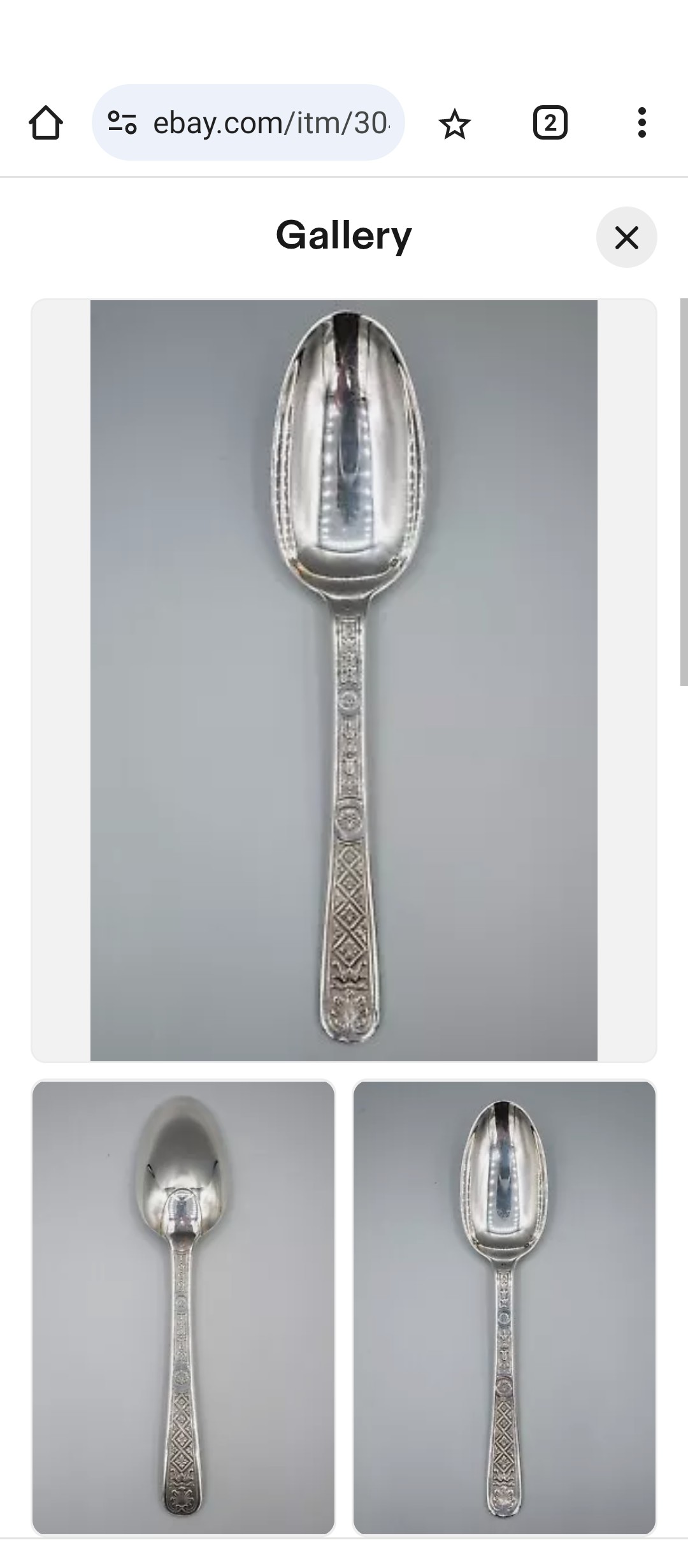Open the browser overflow menu
This screenshot has height=1568, width=688.
click(641, 122)
